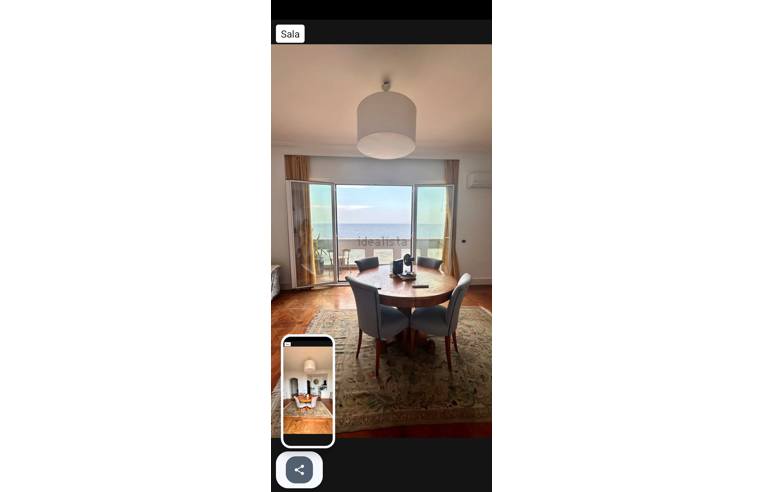764x492 pixels.
Task: Share the captured screenshot
Action: coord(299,469)
